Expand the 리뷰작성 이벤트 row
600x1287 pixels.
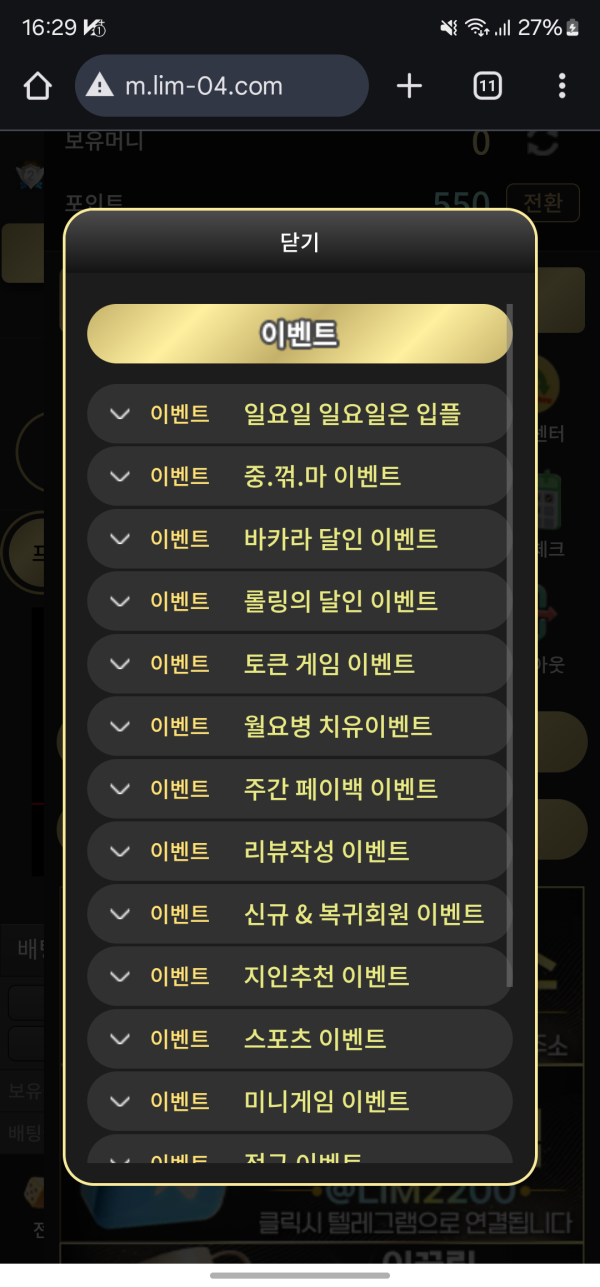click(x=299, y=851)
